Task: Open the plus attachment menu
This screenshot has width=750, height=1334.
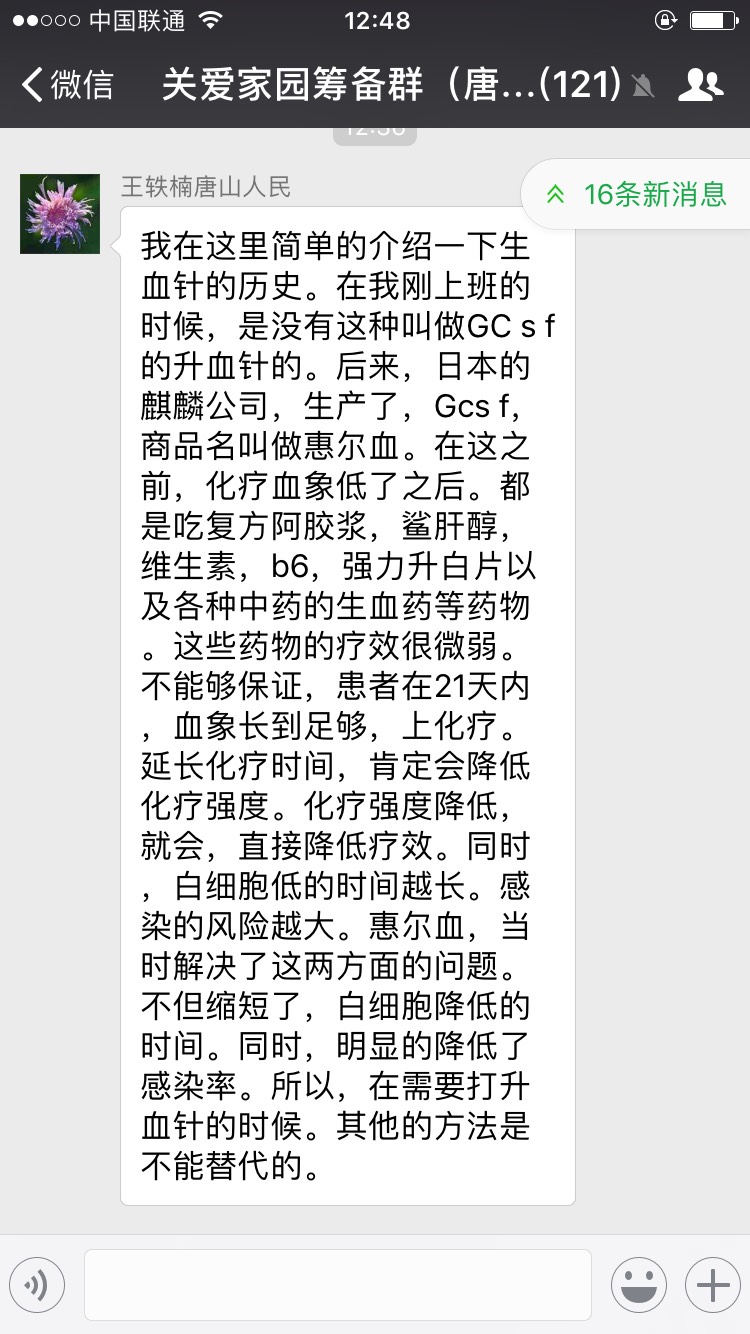Action: point(712,1284)
